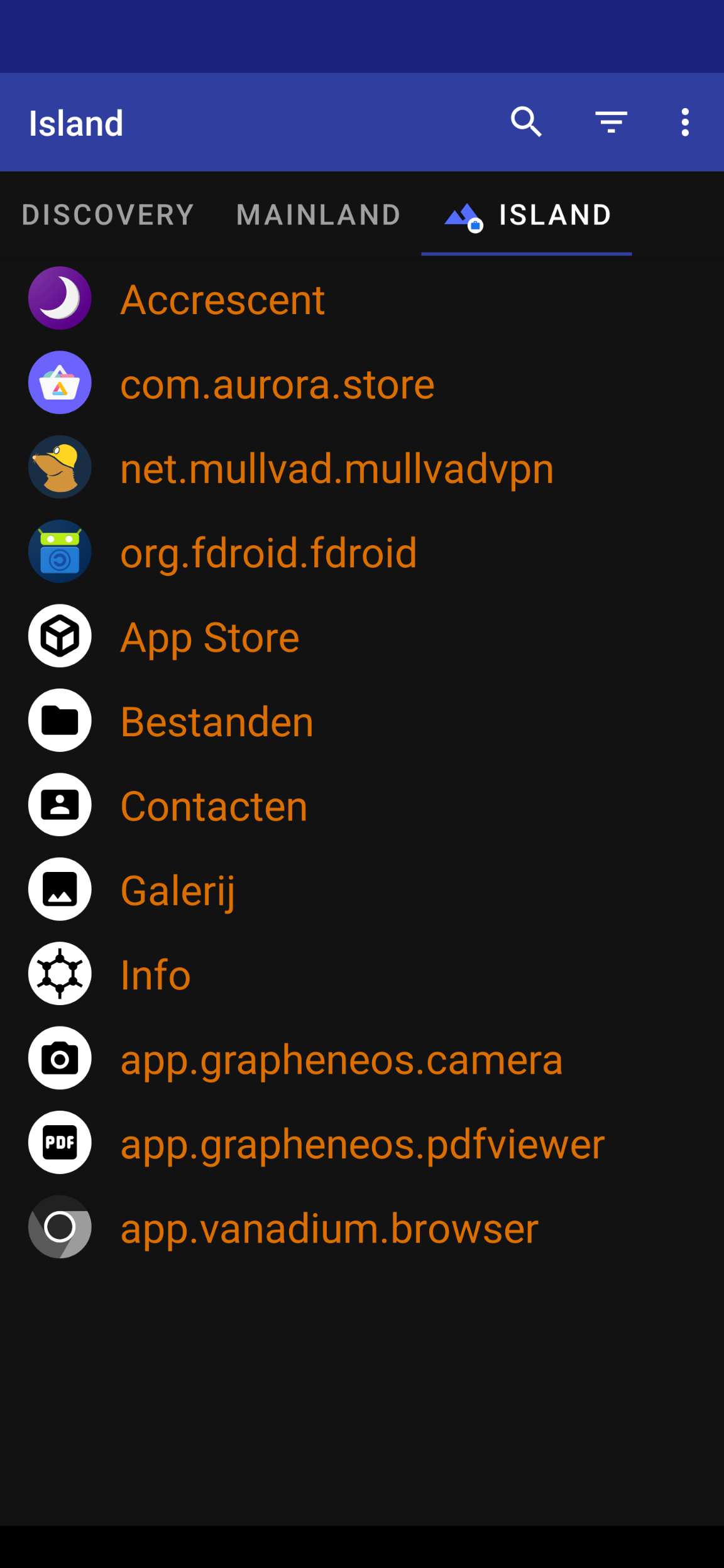
Task: Click the Aurora Store app icon
Action: pos(60,383)
